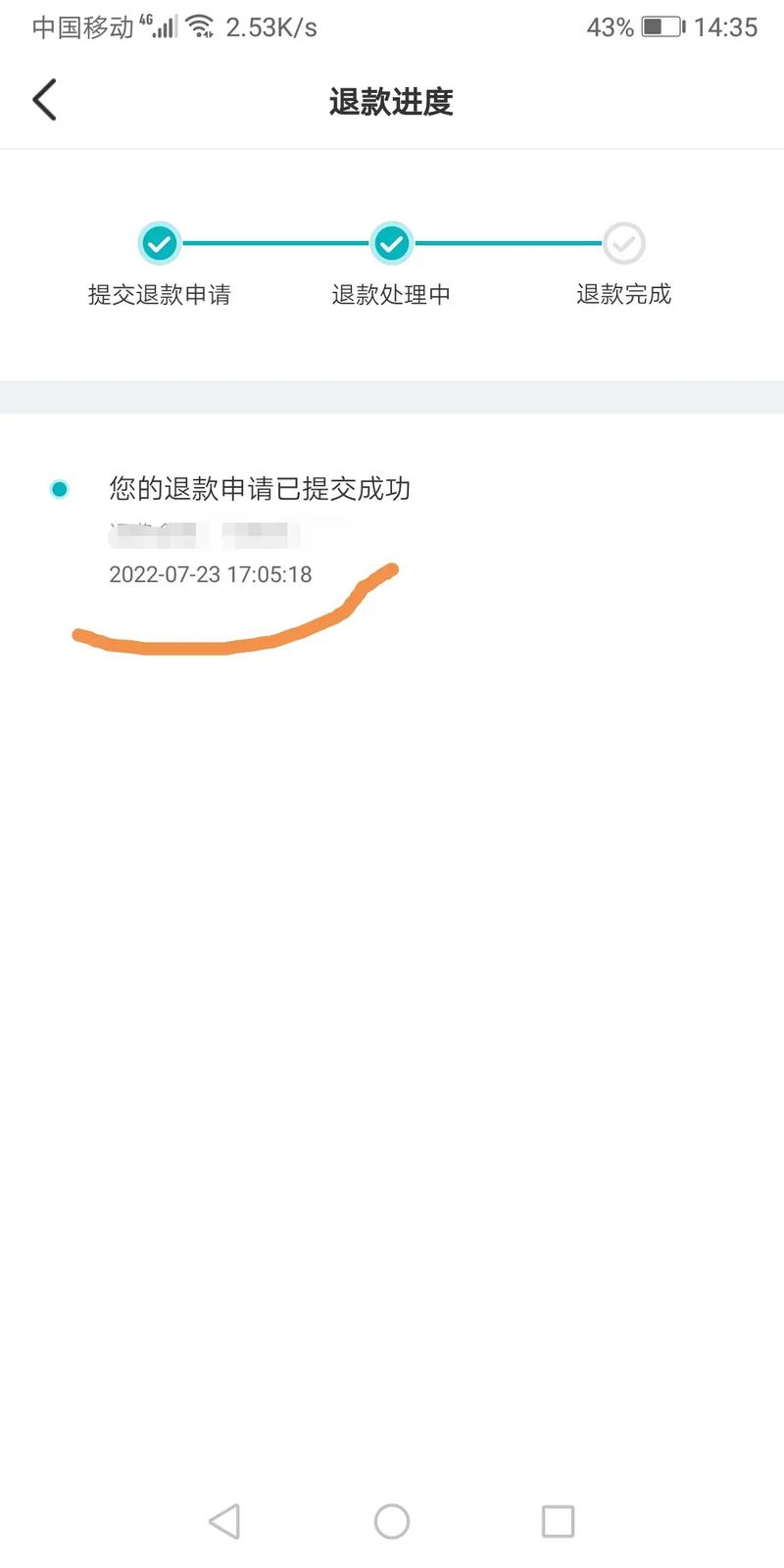Go to the system home screen
784x1568 pixels.
(392, 1521)
